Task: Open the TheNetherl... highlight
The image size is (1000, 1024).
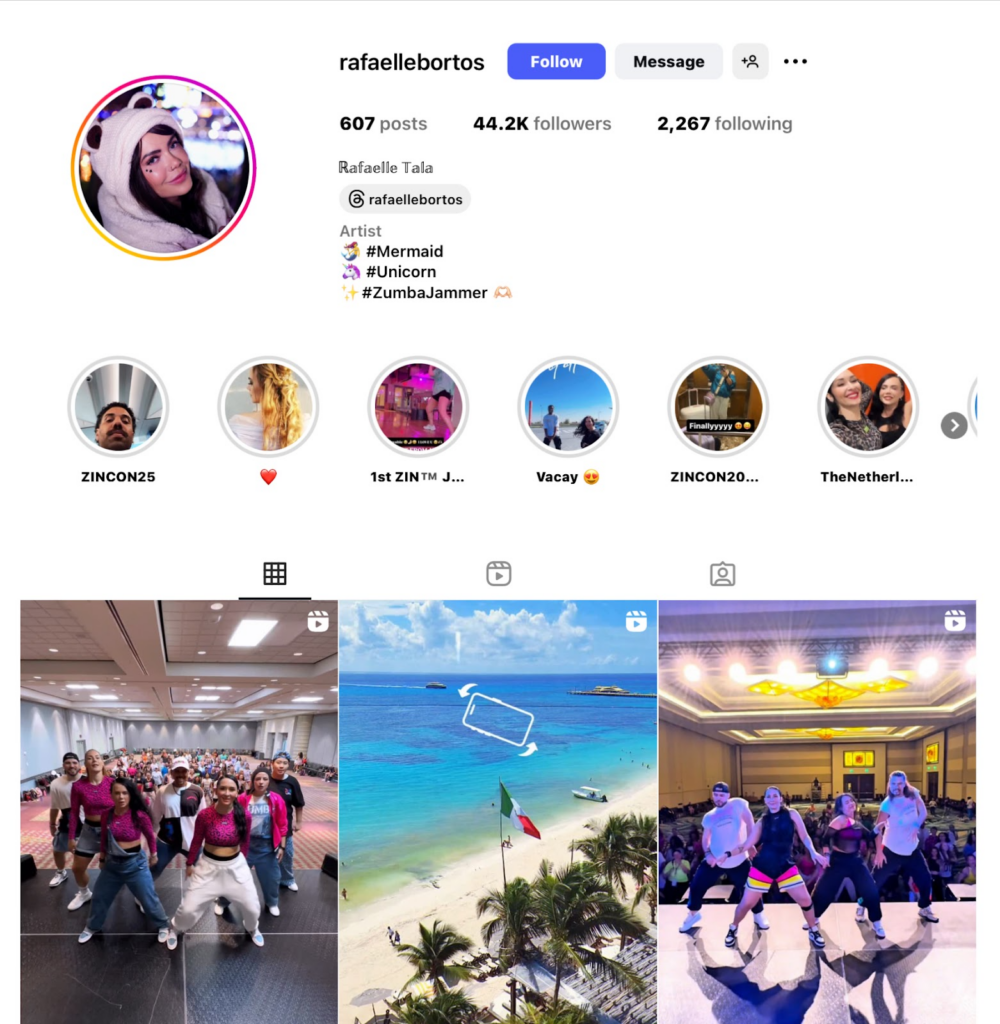Action: 868,407
